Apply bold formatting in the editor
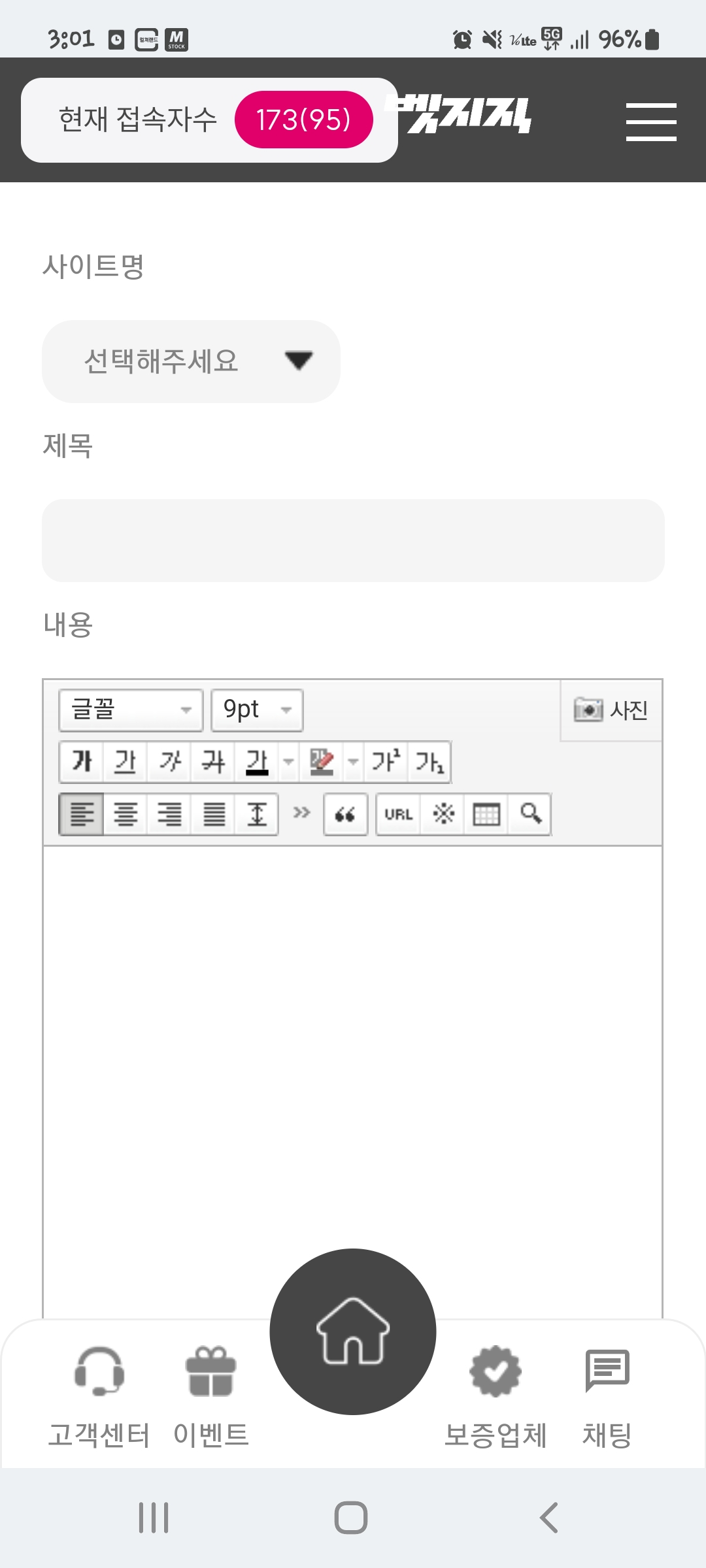This screenshot has width=706, height=1568. point(82,762)
